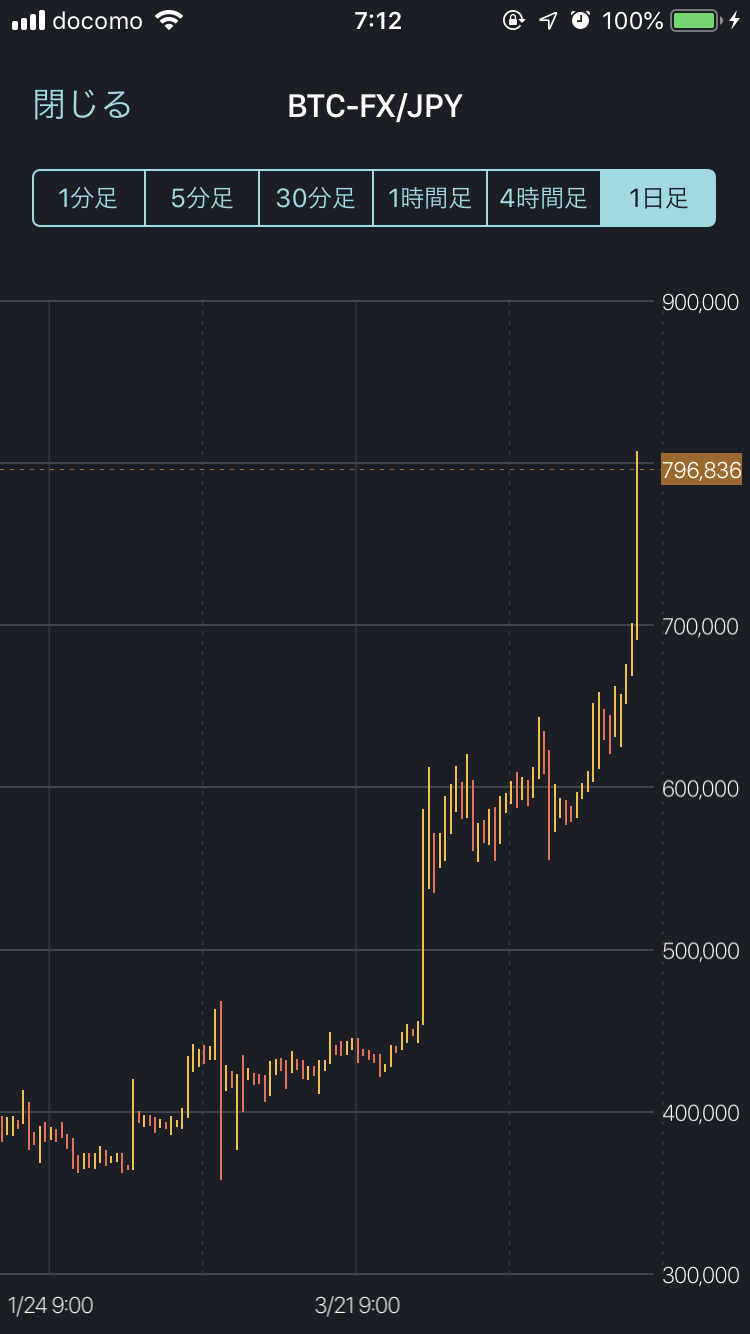The height and width of the screenshot is (1334, 750).
Task: Select the 1日足 daily interval
Action: (x=658, y=198)
